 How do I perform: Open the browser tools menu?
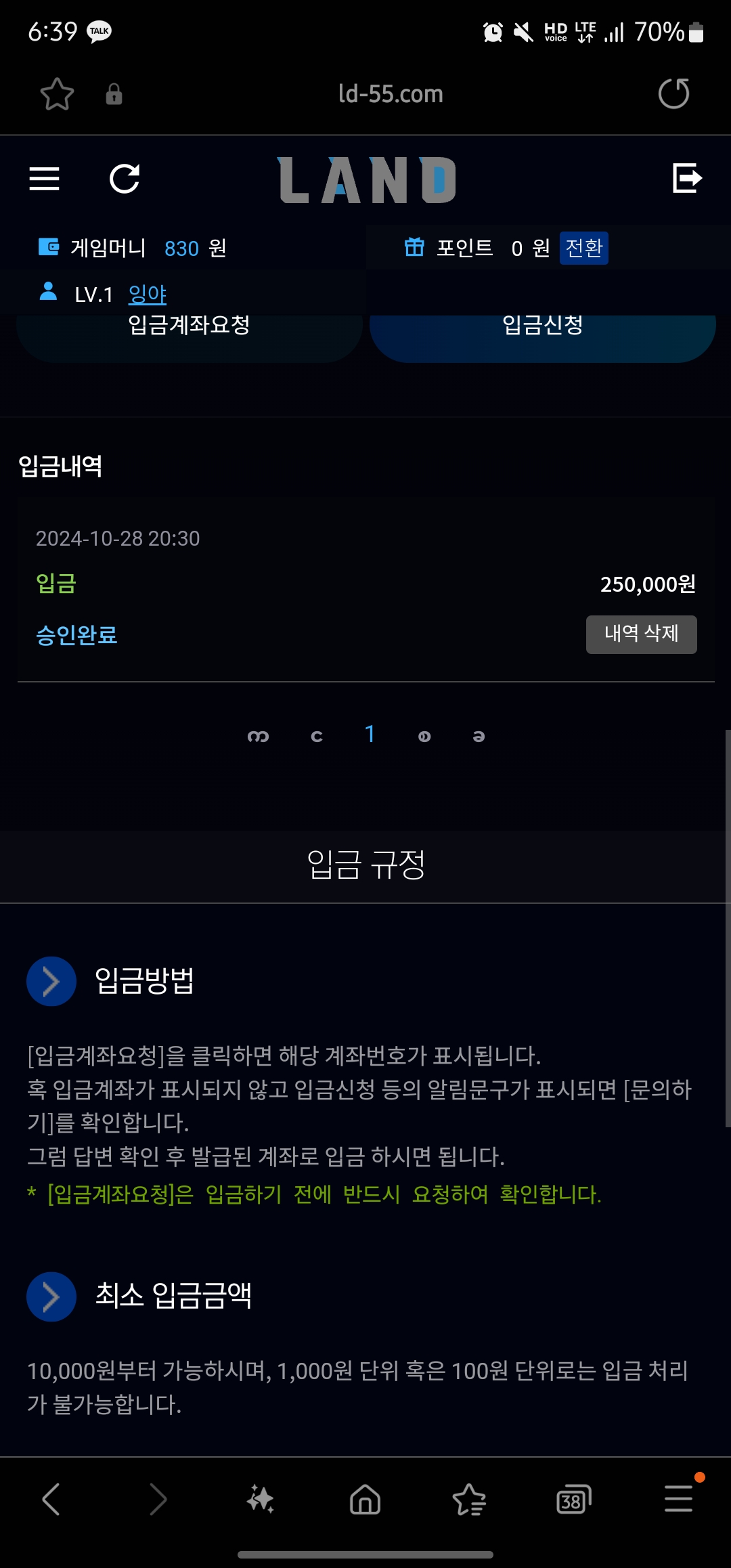pyautogui.click(x=678, y=1499)
